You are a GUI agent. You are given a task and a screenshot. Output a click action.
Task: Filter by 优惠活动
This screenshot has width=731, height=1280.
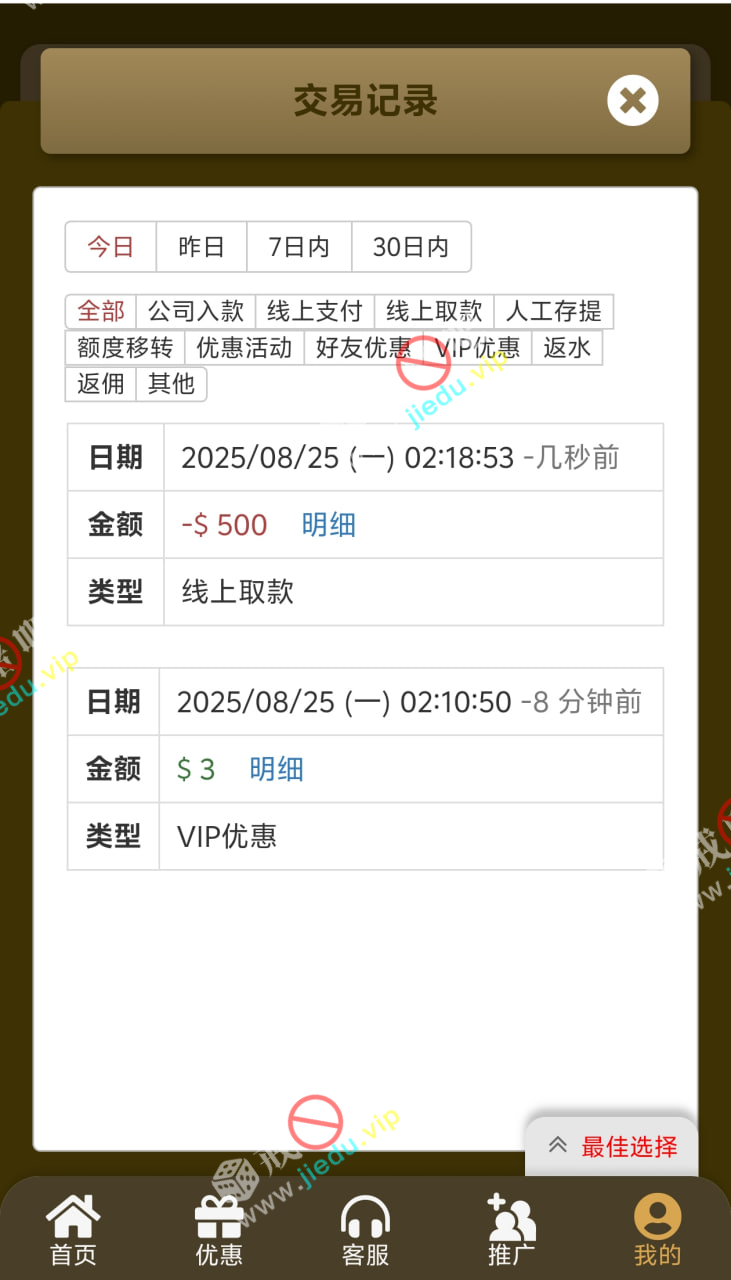[244, 348]
